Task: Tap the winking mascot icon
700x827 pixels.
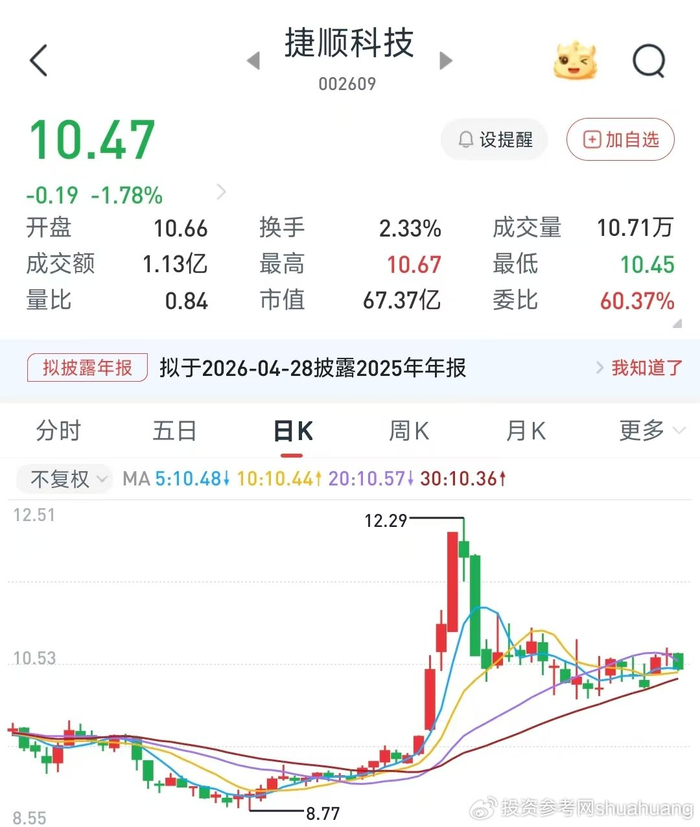Action: [575, 61]
